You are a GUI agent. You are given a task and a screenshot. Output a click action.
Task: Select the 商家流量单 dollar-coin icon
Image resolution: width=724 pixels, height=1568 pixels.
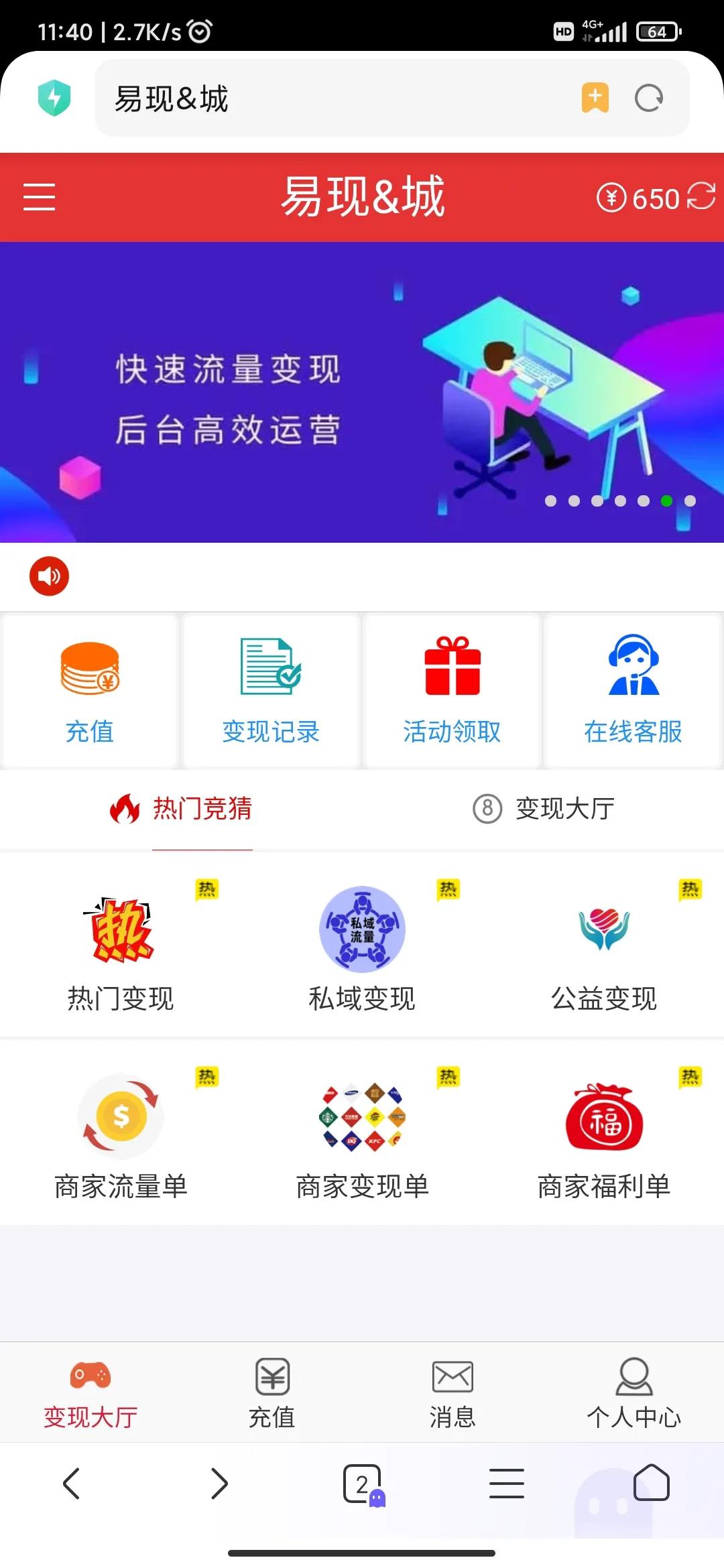pos(121,1116)
